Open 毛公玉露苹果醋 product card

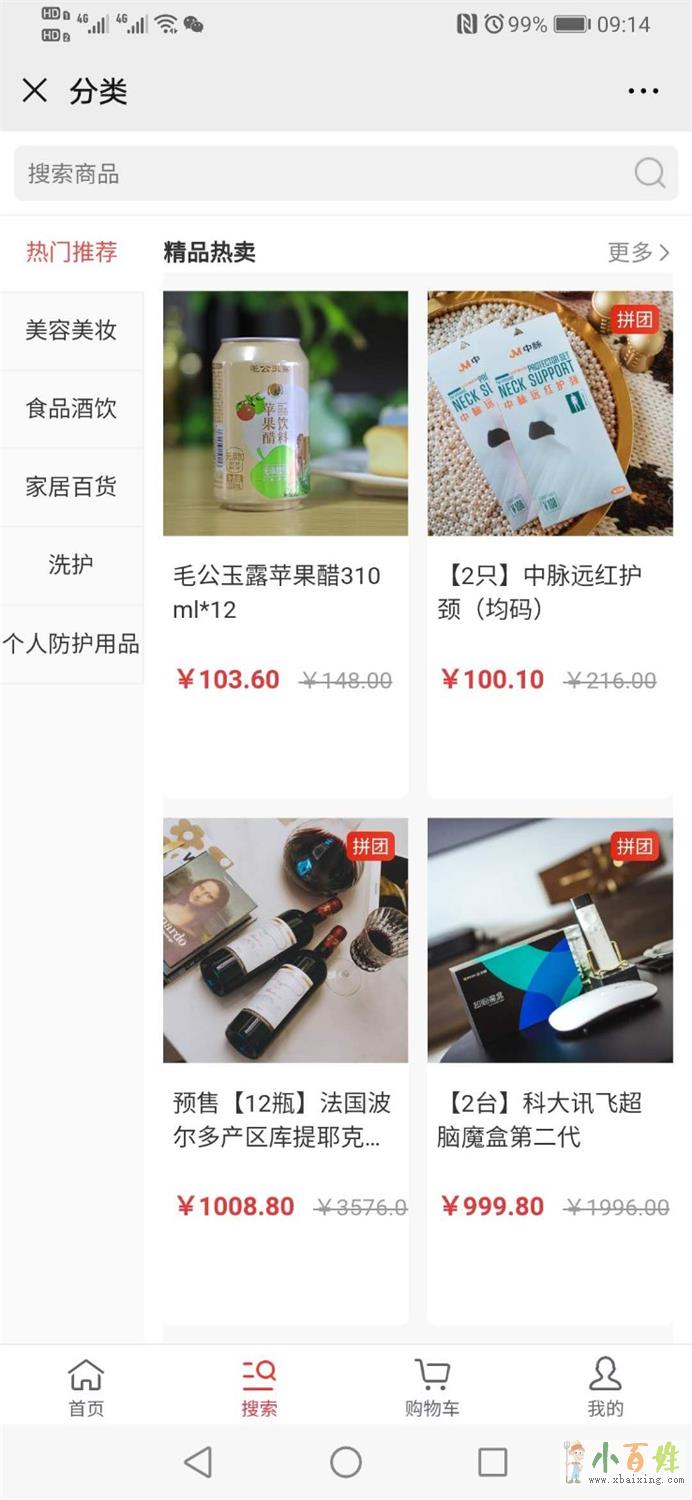coord(285,500)
